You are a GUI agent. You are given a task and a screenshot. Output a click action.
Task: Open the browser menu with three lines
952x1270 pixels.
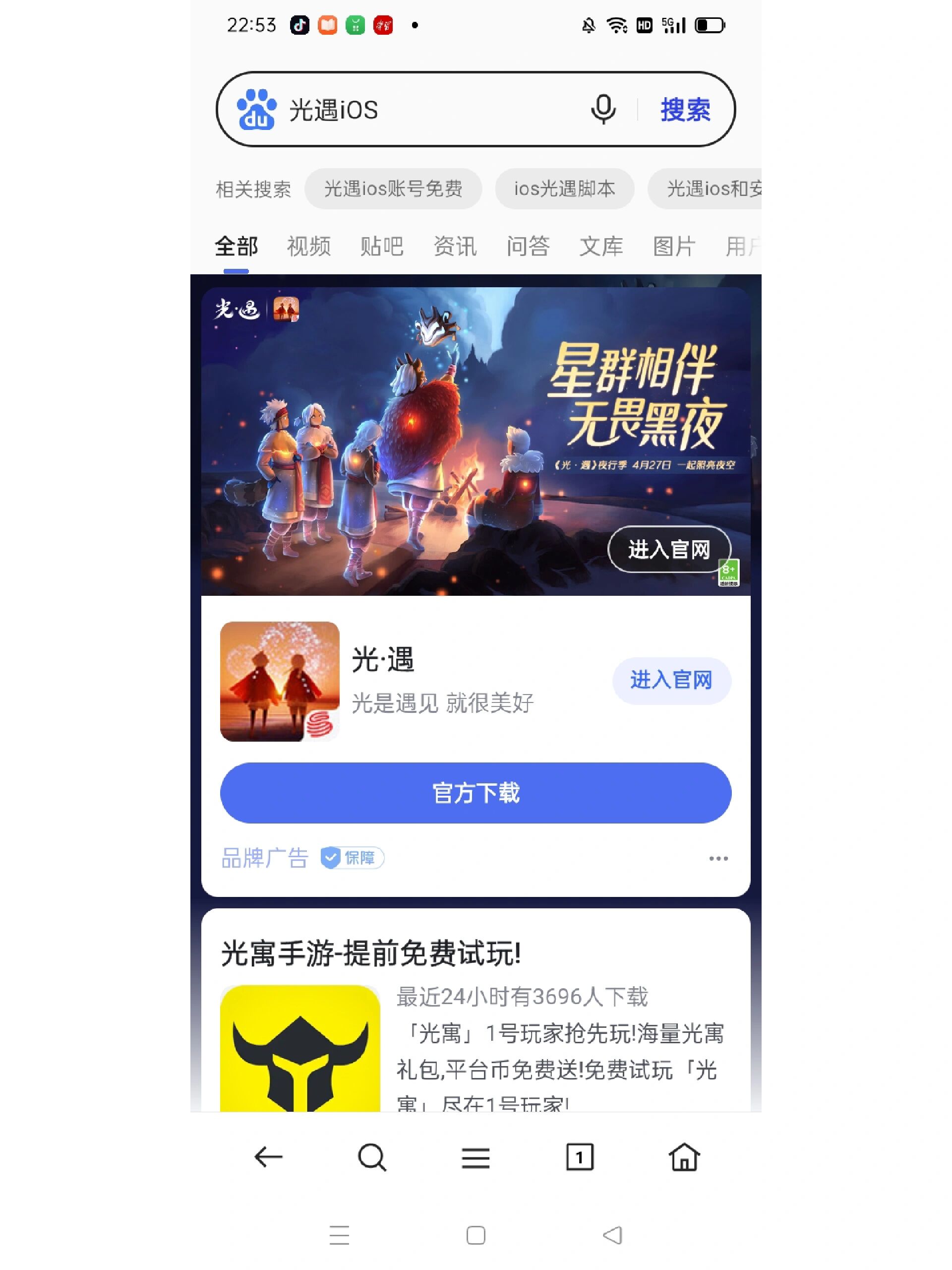(476, 1157)
